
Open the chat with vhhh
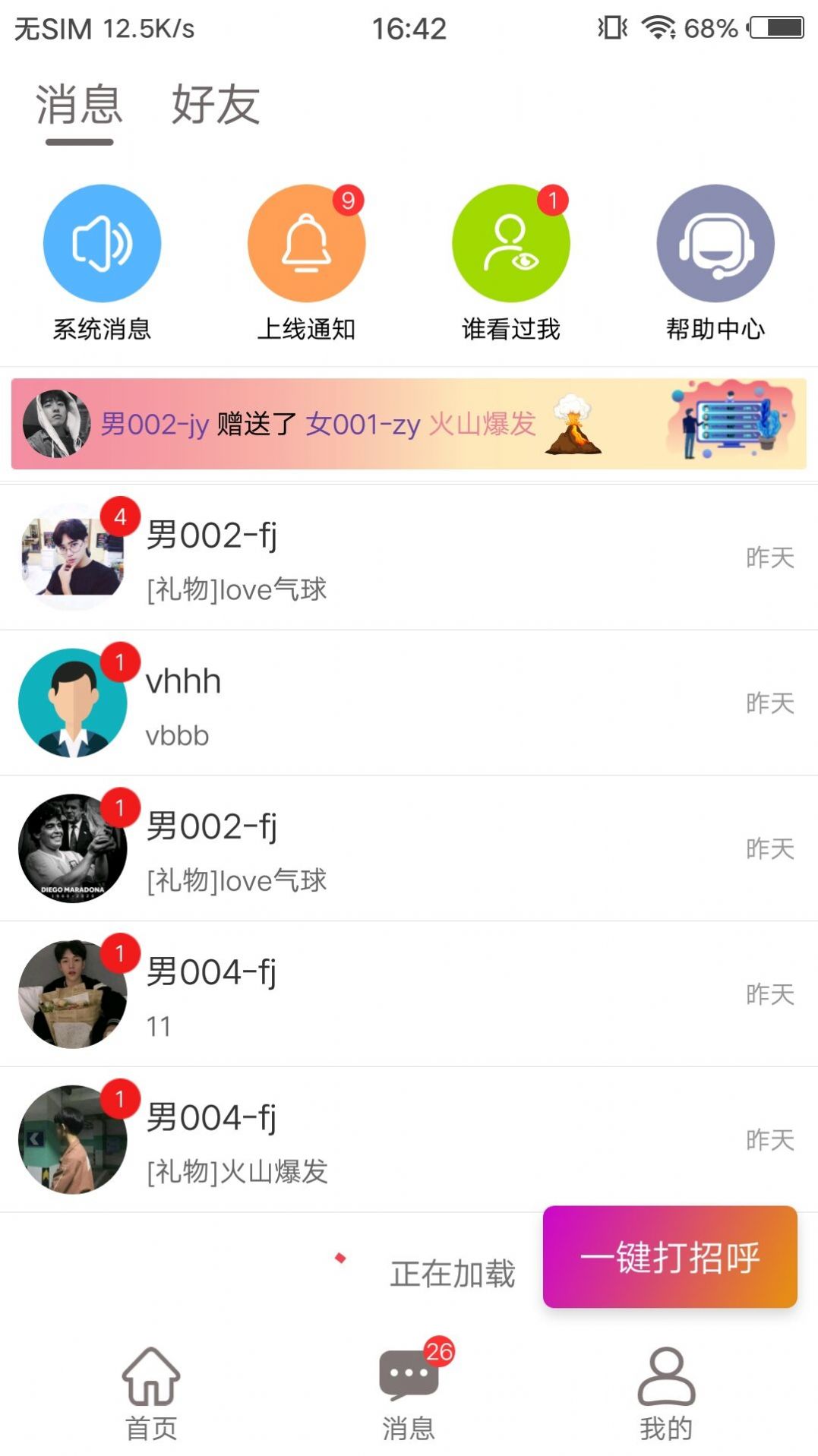pyautogui.click(x=409, y=703)
